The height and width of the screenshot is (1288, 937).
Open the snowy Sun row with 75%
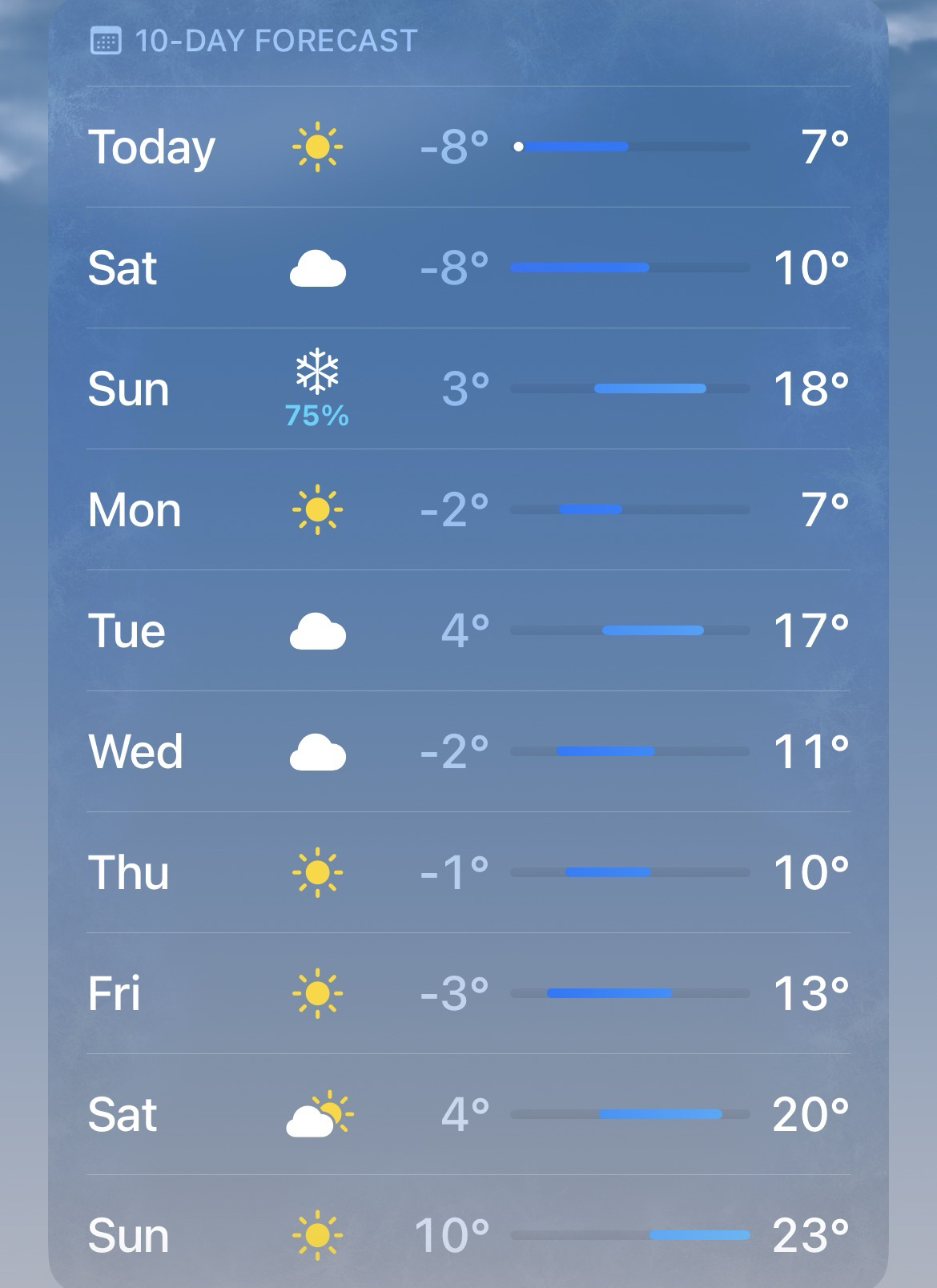[468, 389]
